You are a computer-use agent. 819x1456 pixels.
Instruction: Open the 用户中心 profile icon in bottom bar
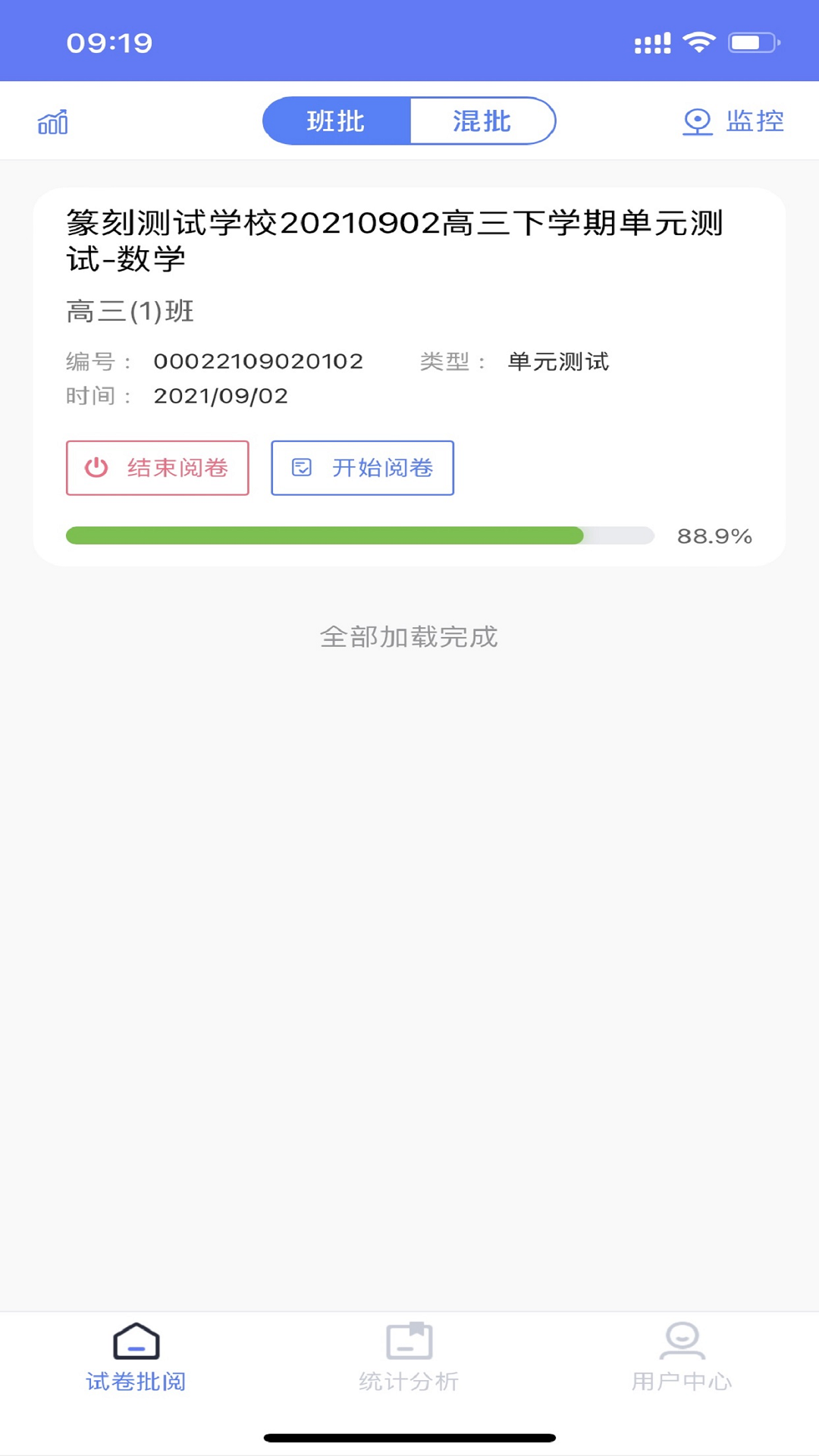[682, 1341]
